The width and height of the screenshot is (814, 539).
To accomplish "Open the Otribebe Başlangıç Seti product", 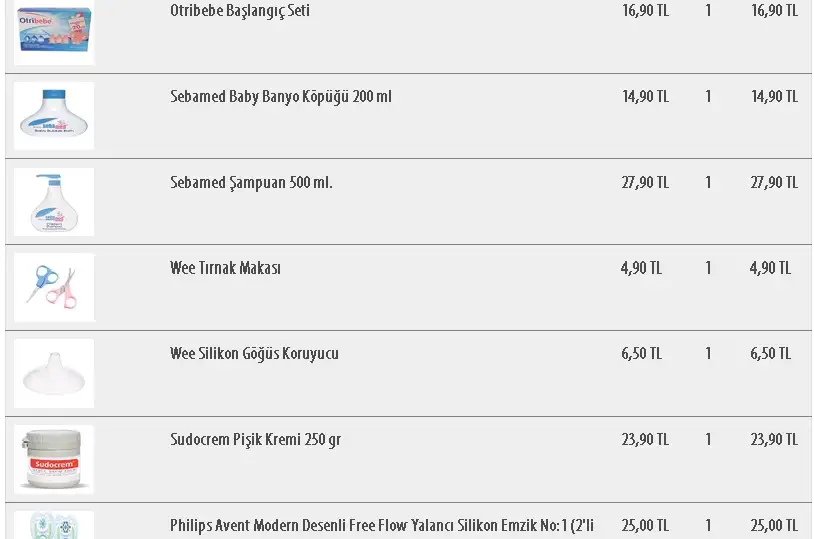I will (240, 11).
